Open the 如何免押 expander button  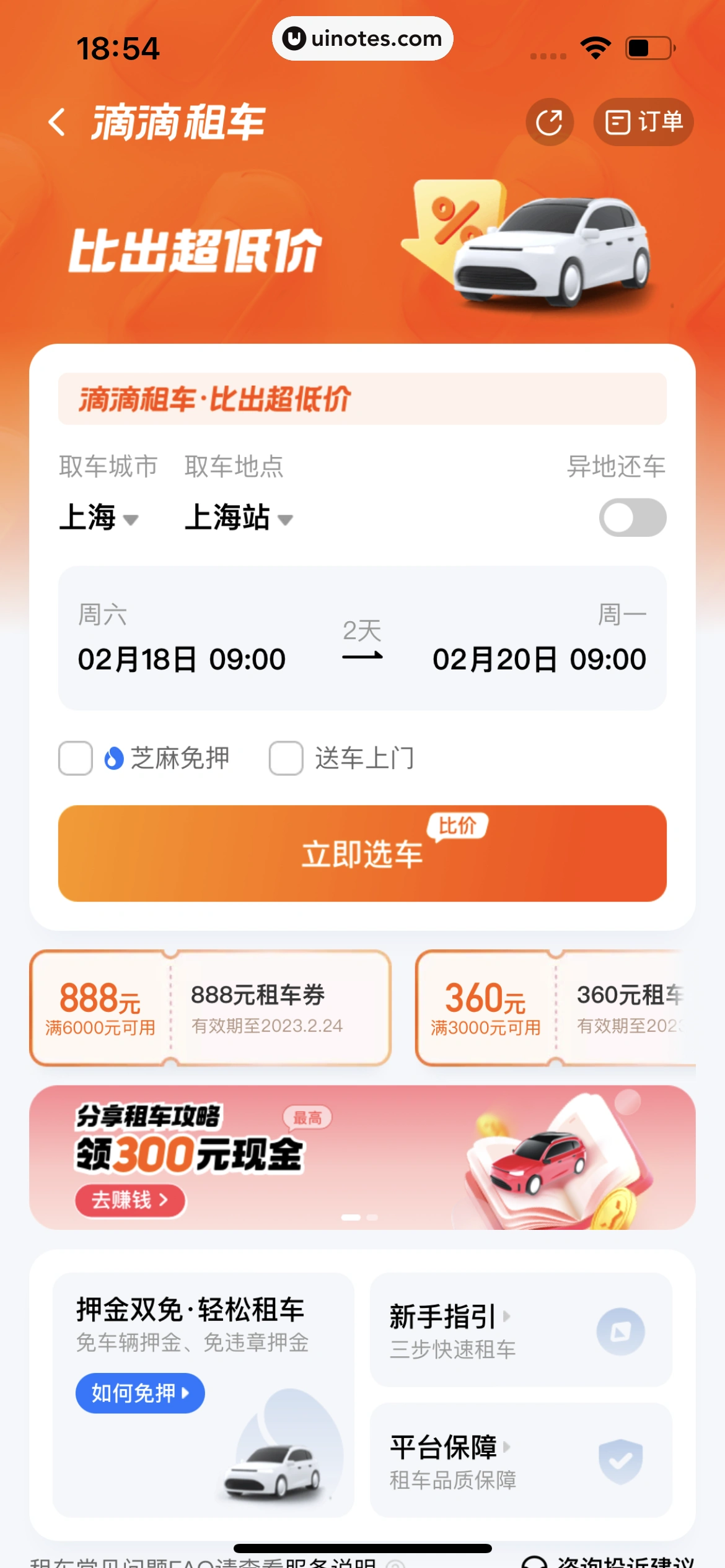tap(139, 1393)
